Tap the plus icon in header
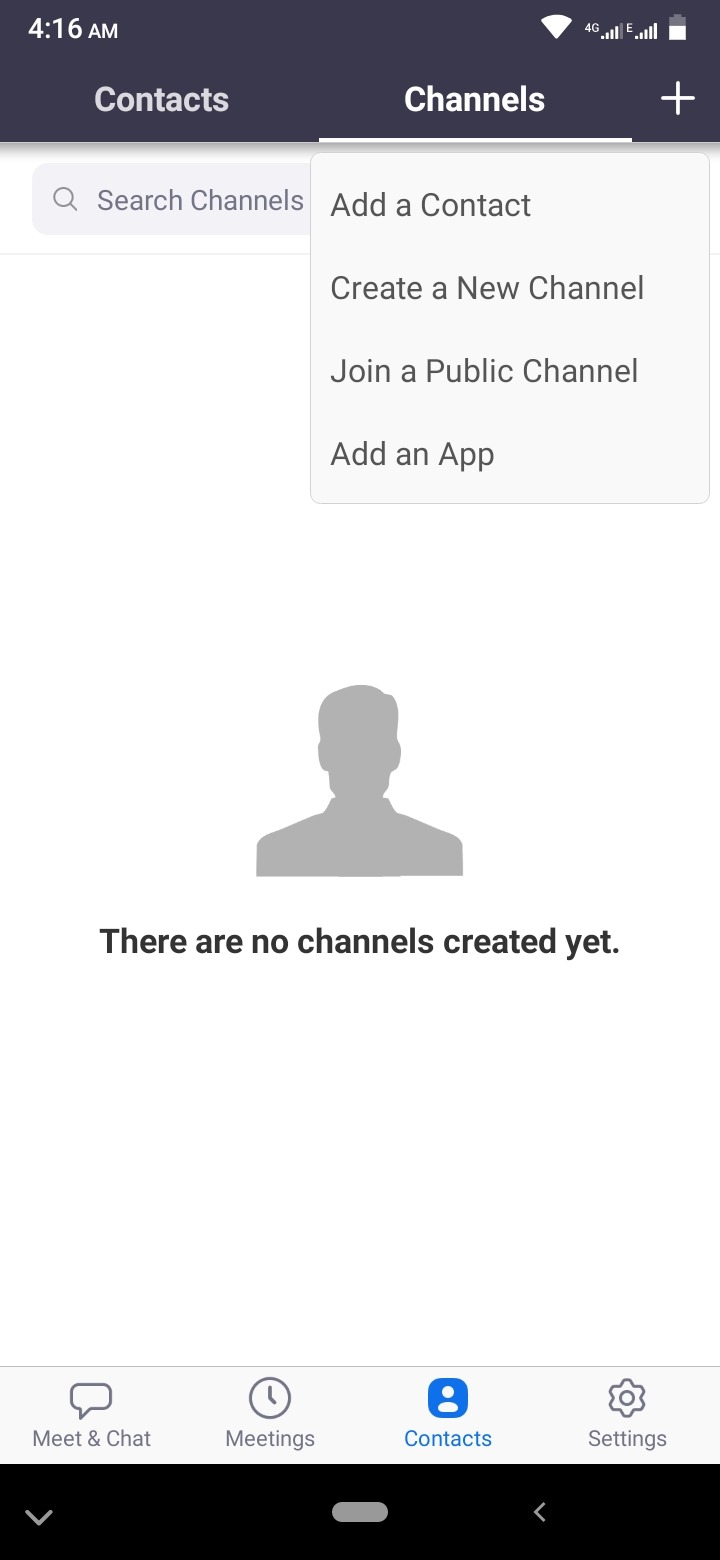This screenshot has width=720, height=1560. pyautogui.click(x=677, y=99)
